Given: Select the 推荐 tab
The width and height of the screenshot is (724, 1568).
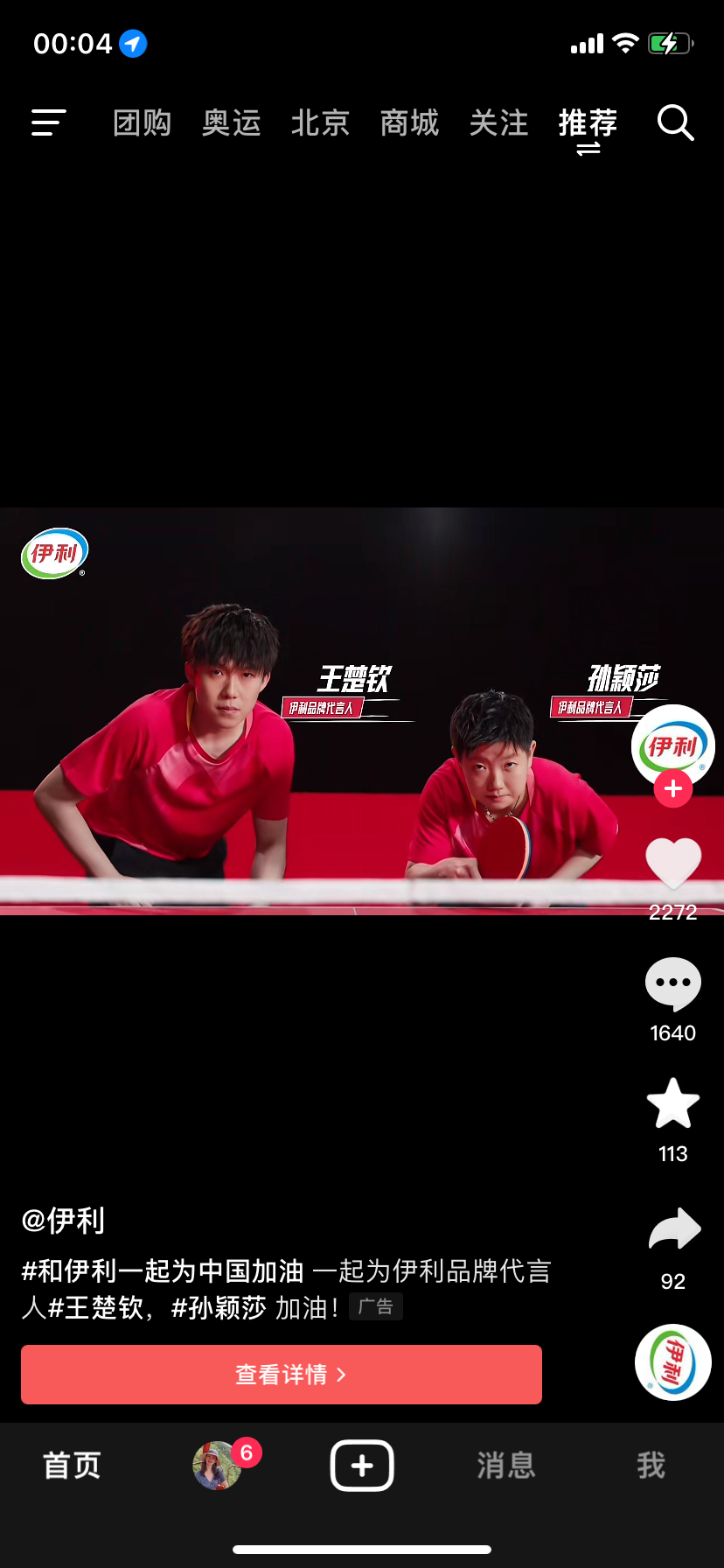Looking at the screenshot, I should point(588,122).
